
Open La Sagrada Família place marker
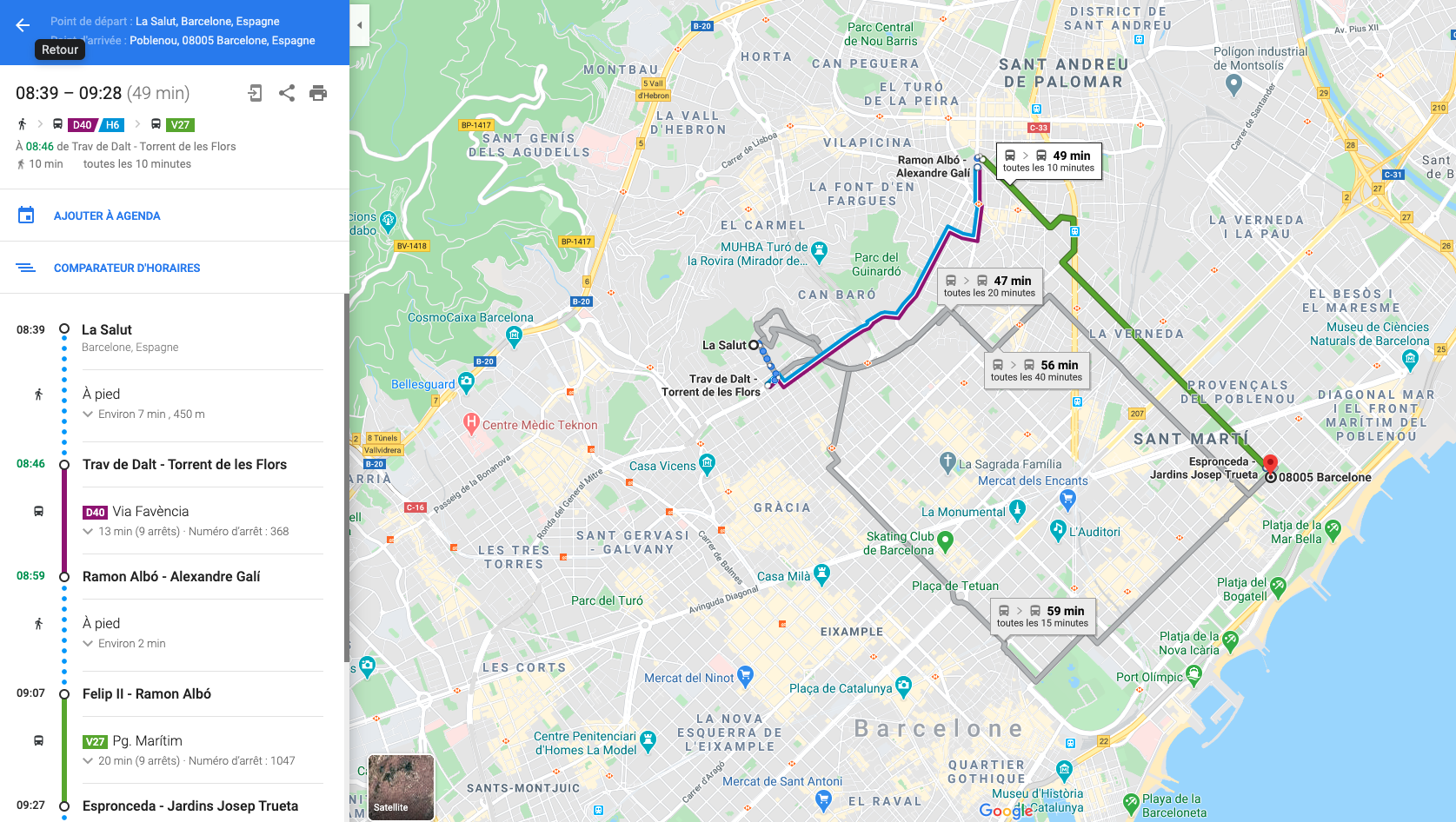[948, 463]
